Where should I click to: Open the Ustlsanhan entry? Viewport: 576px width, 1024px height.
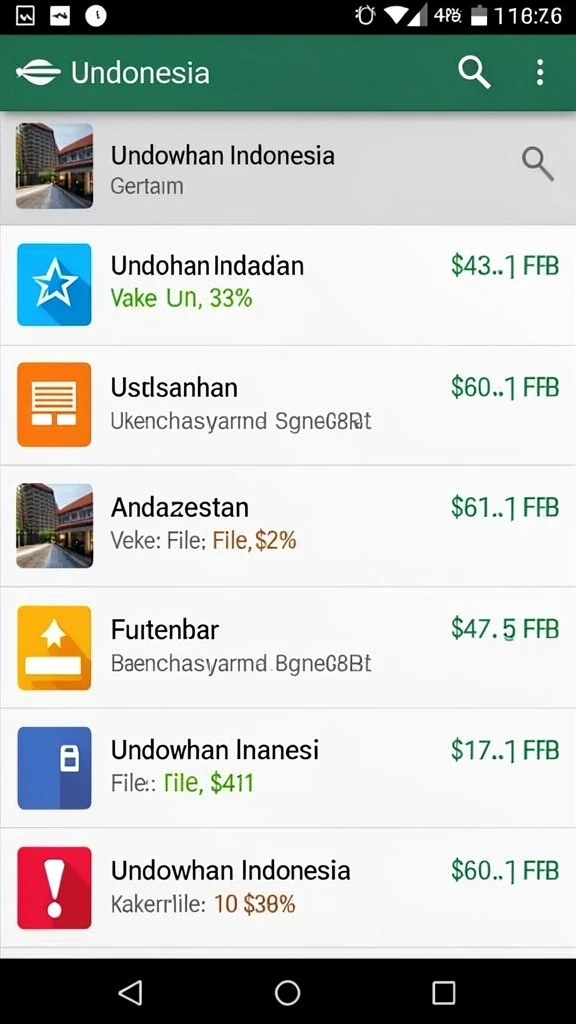pyautogui.click(x=288, y=406)
